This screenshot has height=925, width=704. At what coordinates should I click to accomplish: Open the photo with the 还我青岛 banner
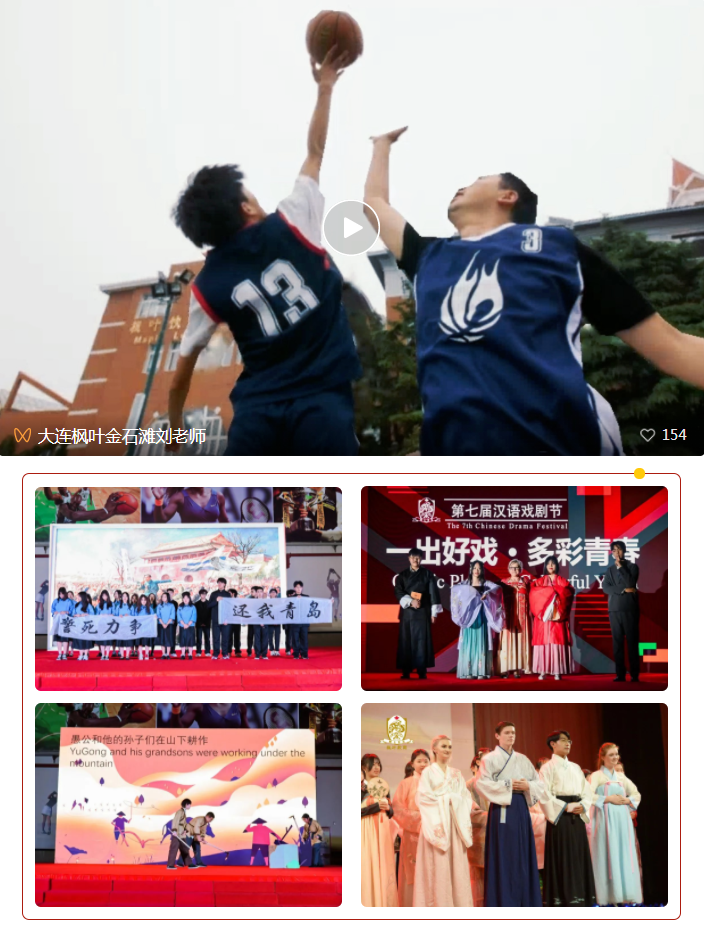pos(188,588)
